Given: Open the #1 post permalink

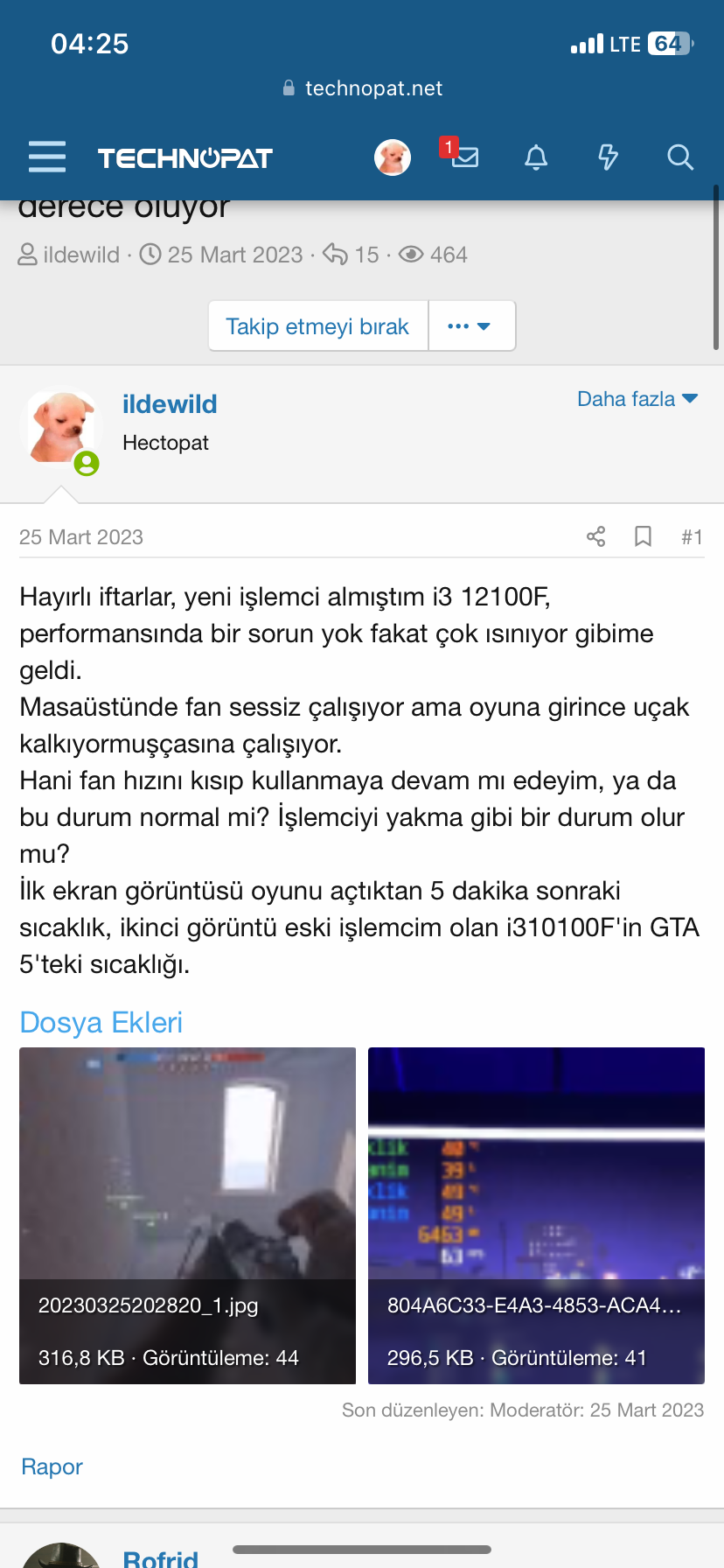Looking at the screenshot, I should tap(692, 537).
